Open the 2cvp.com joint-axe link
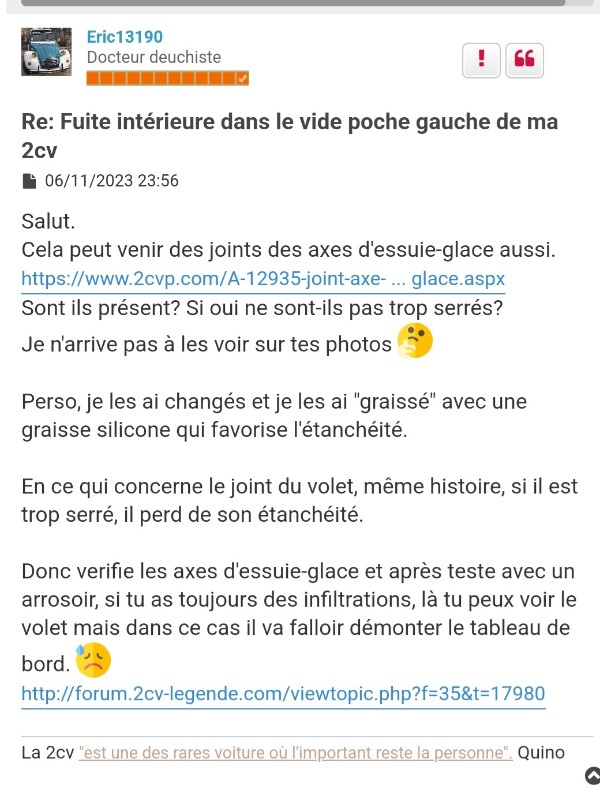 263,278
